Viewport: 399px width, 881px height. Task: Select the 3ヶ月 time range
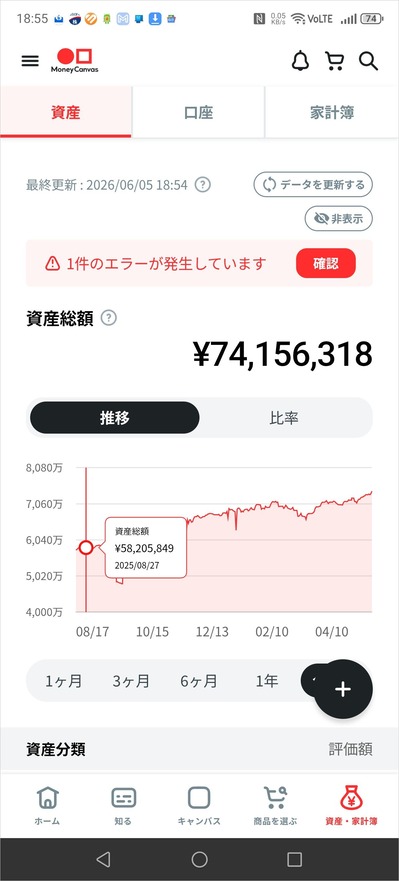point(131,681)
